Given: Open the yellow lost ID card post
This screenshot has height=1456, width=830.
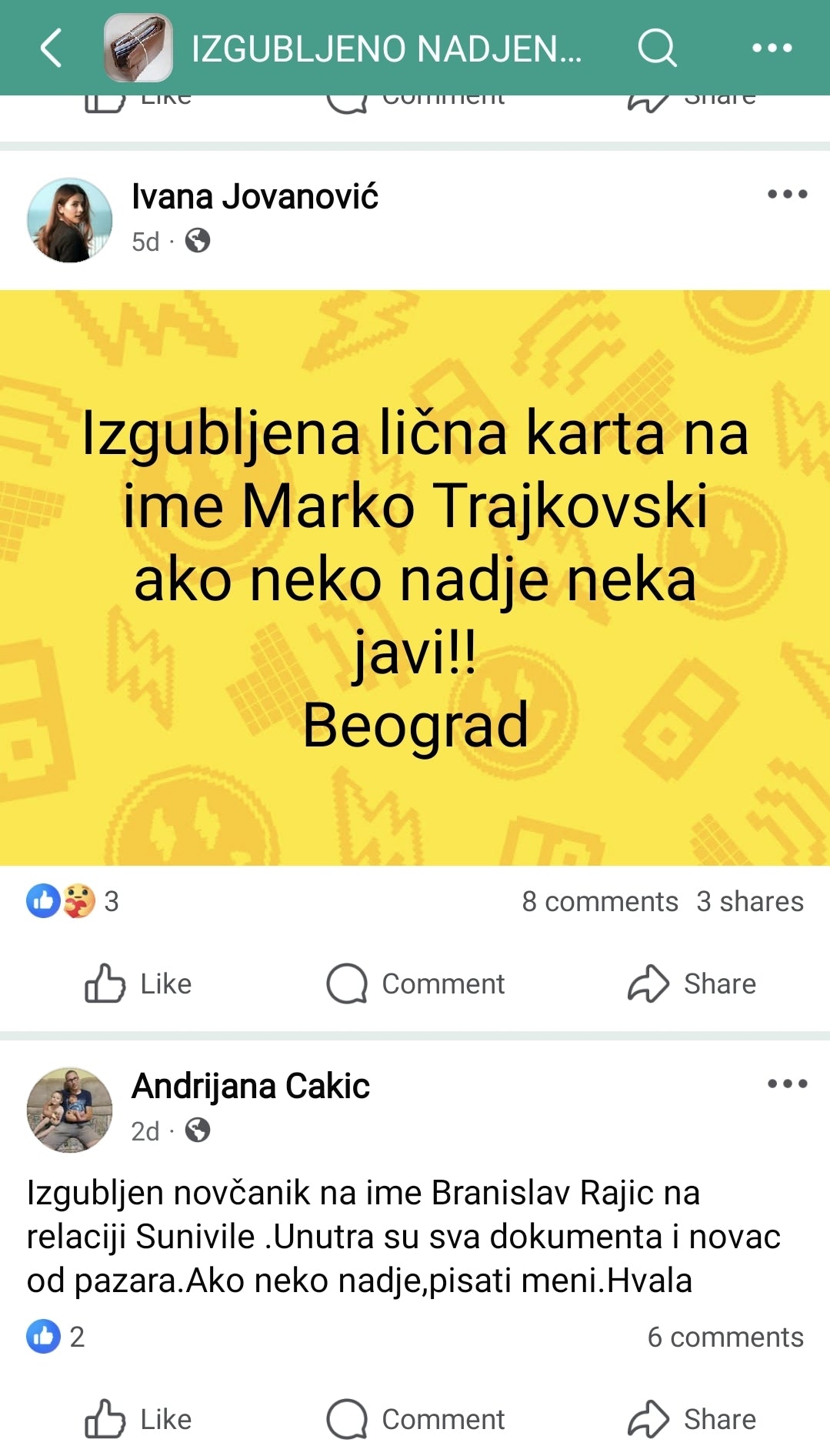Looking at the screenshot, I should 415,577.
